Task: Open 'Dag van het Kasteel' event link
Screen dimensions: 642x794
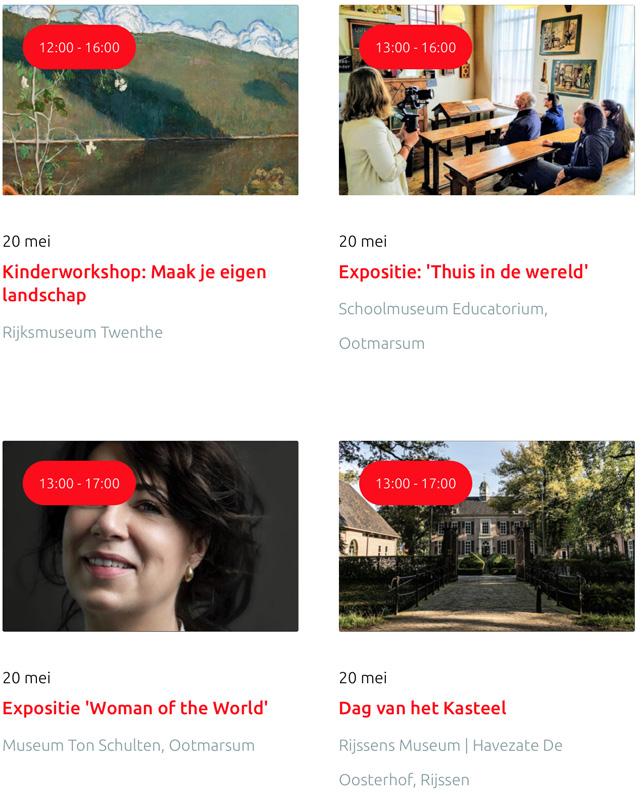Action: point(422,708)
